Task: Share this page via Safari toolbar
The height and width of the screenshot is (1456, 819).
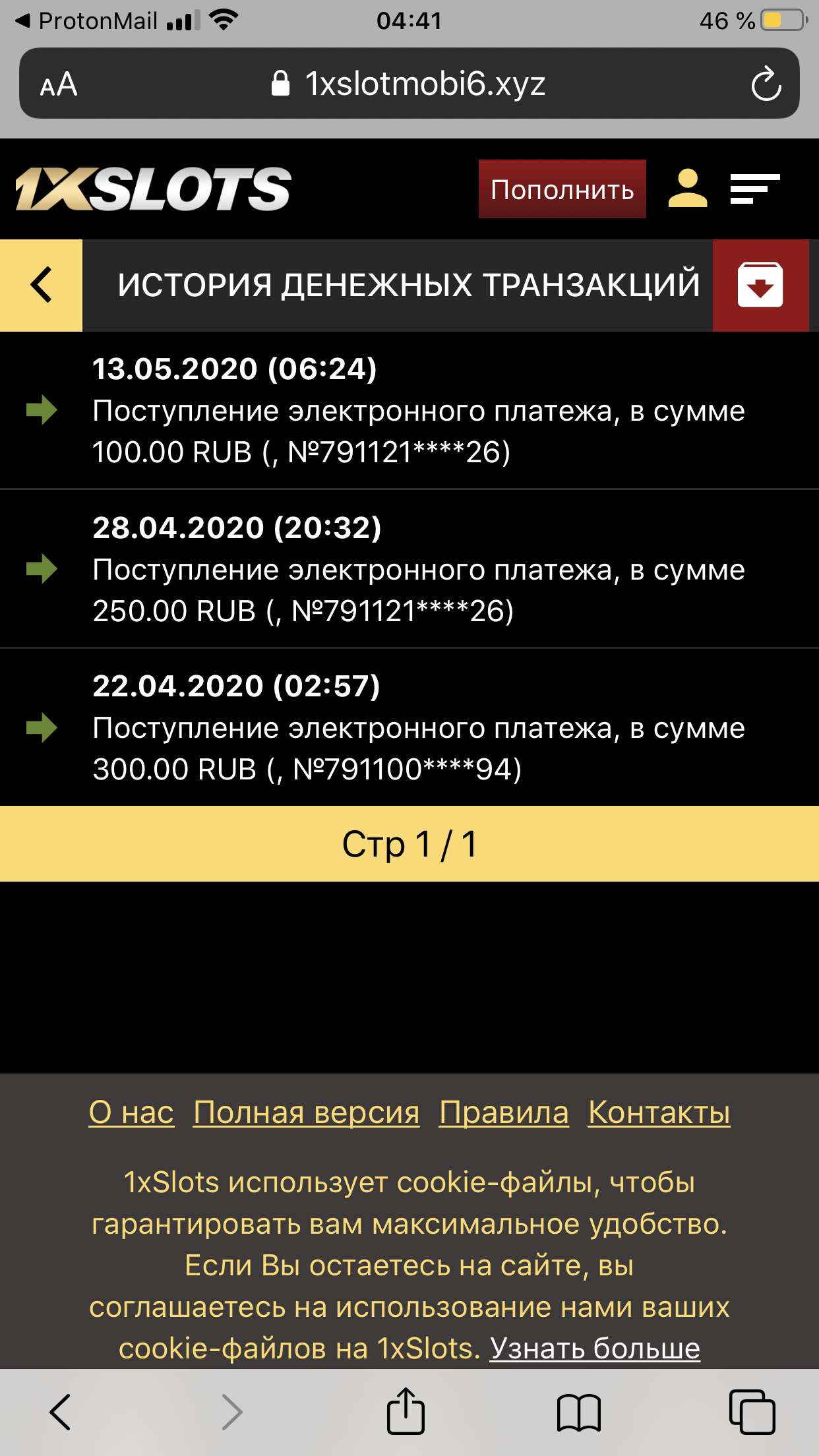Action: [x=405, y=1412]
